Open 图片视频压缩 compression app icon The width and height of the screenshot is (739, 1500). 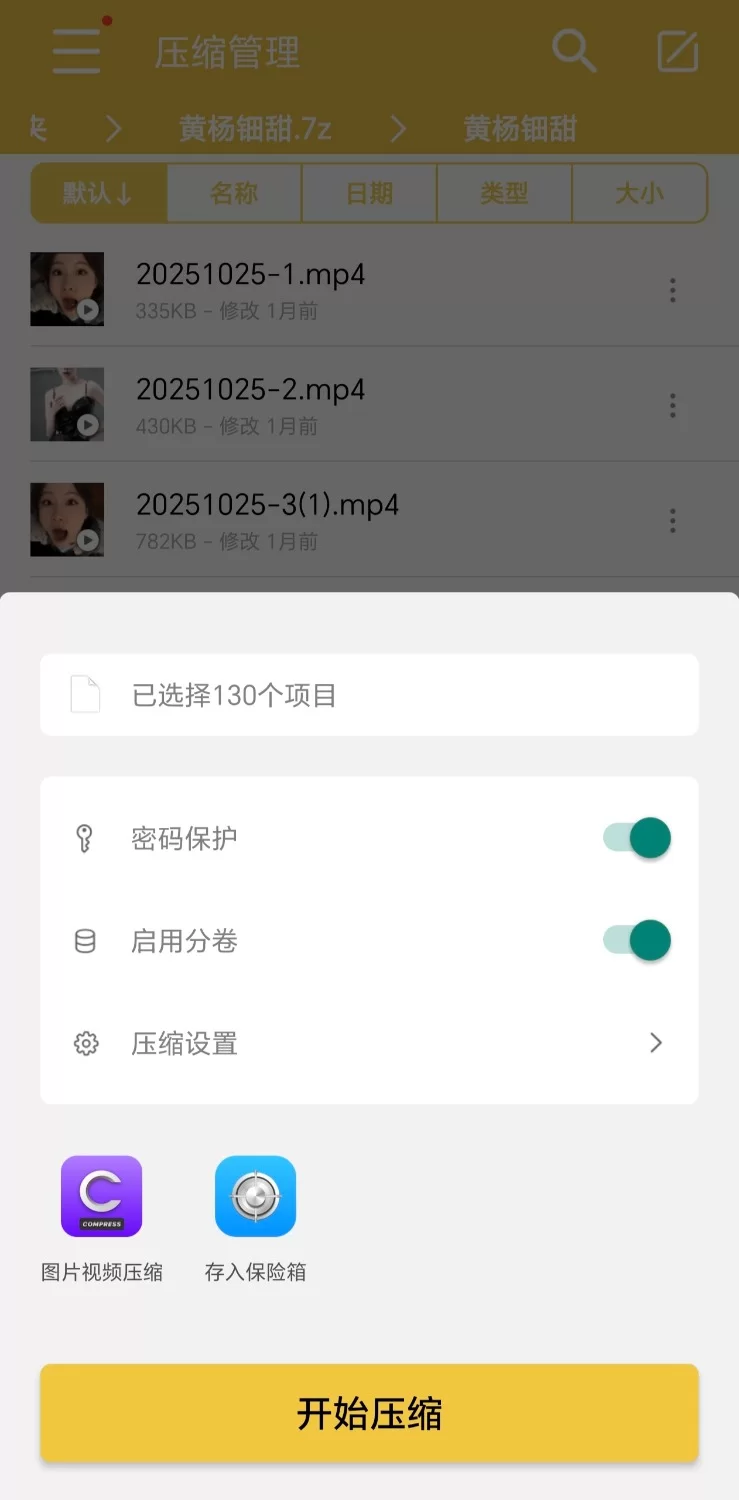pyautogui.click(x=100, y=1196)
